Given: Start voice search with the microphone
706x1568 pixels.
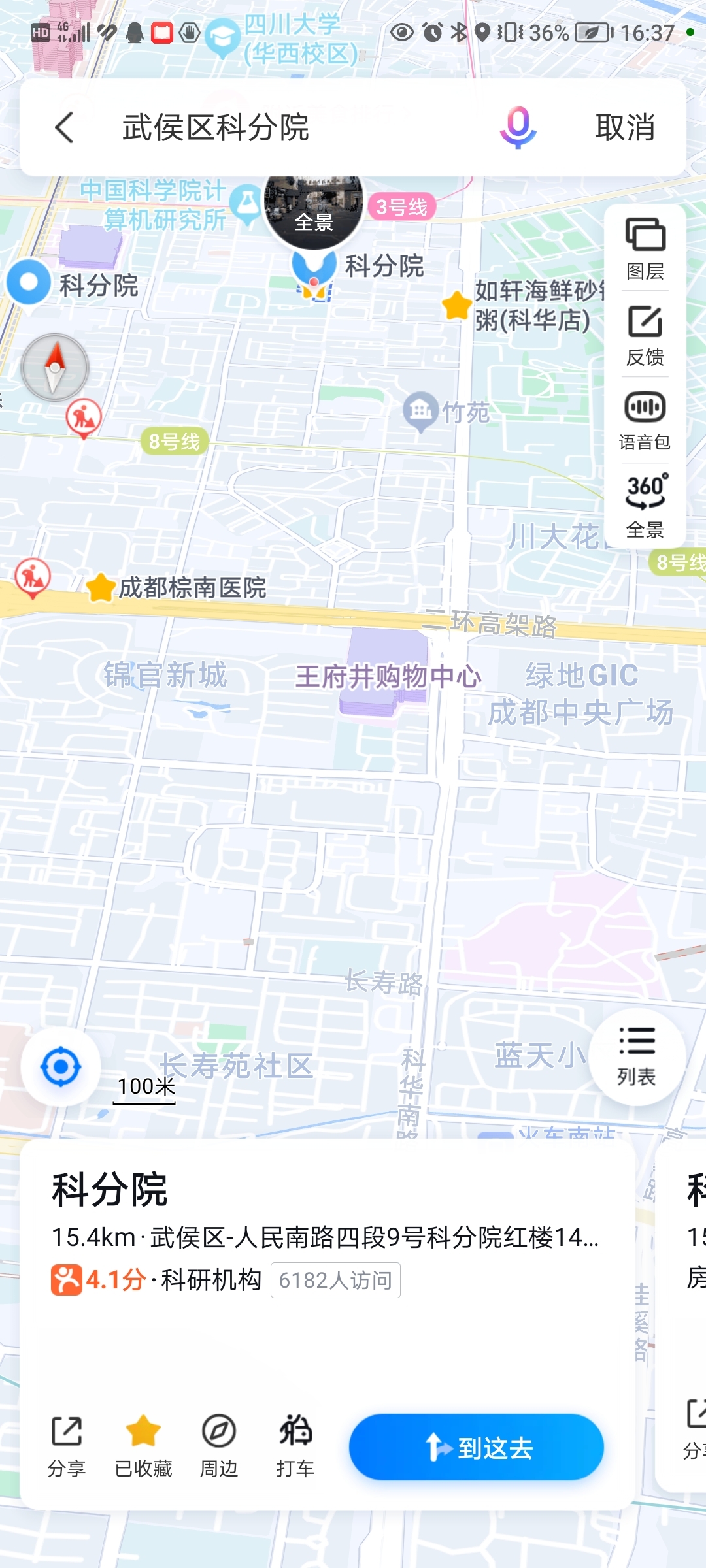Looking at the screenshot, I should pos(518,127).
